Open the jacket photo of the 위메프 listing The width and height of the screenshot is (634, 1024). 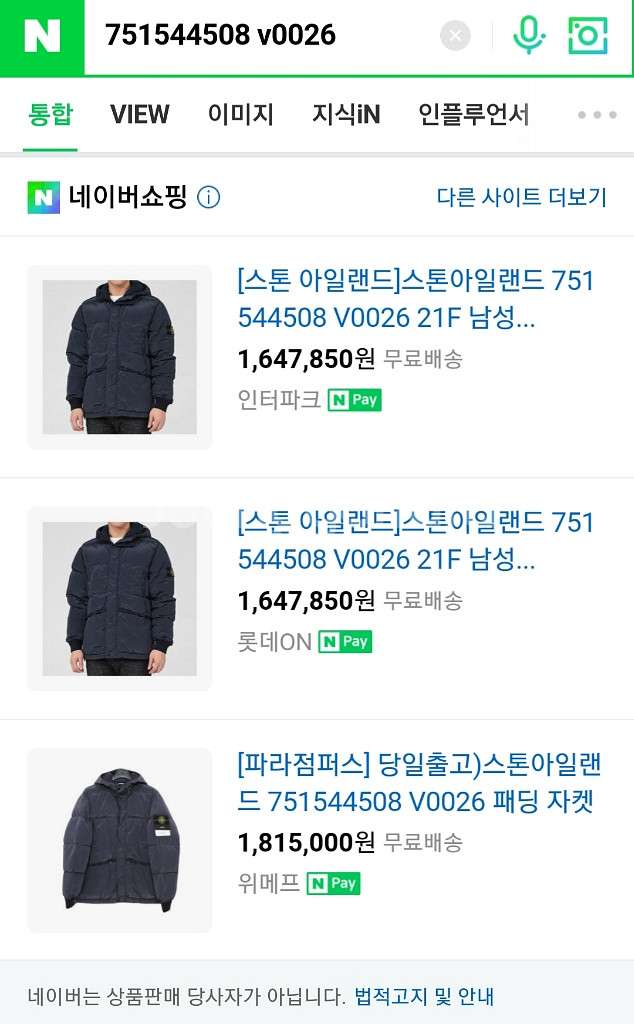119,840
